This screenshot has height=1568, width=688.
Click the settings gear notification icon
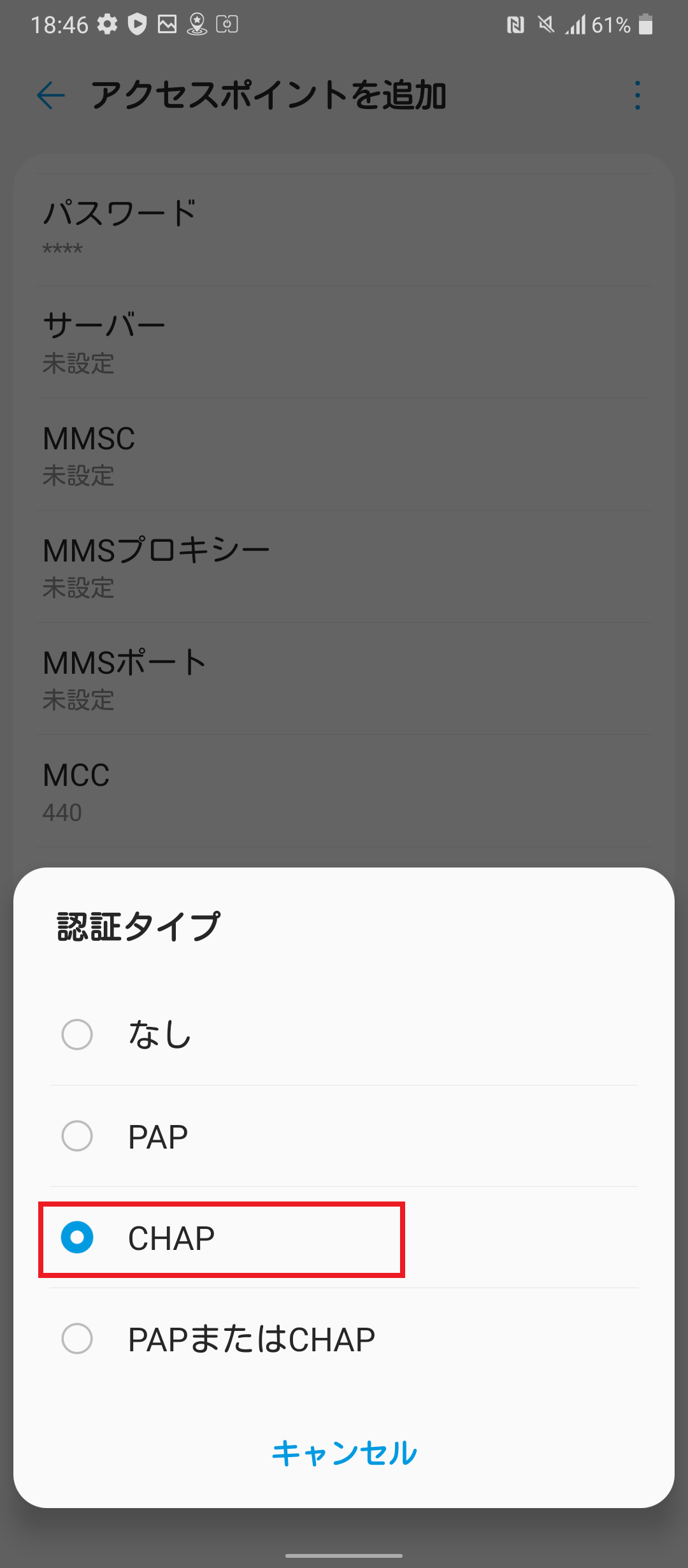click(106, 24)
